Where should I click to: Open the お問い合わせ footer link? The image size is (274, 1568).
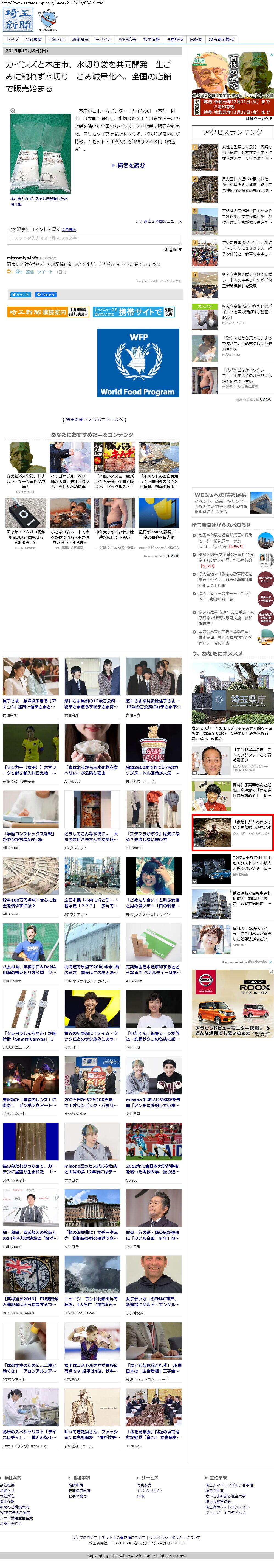click(11, 1524)
